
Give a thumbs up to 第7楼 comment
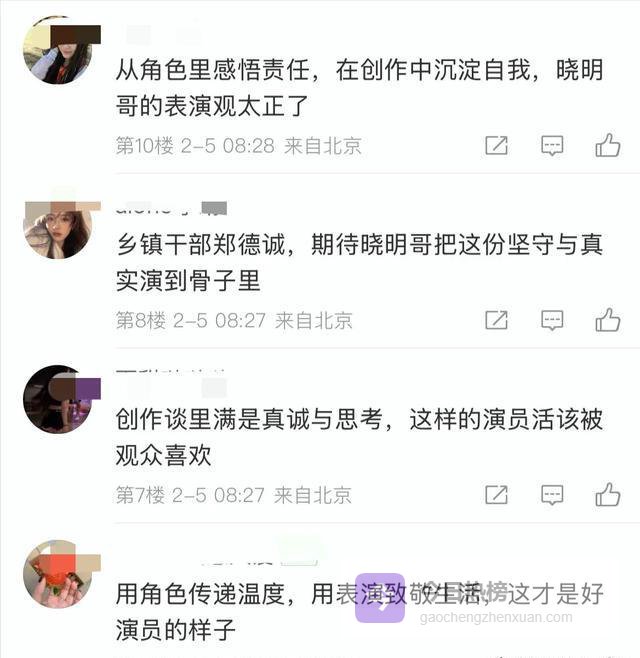(608, 494)
